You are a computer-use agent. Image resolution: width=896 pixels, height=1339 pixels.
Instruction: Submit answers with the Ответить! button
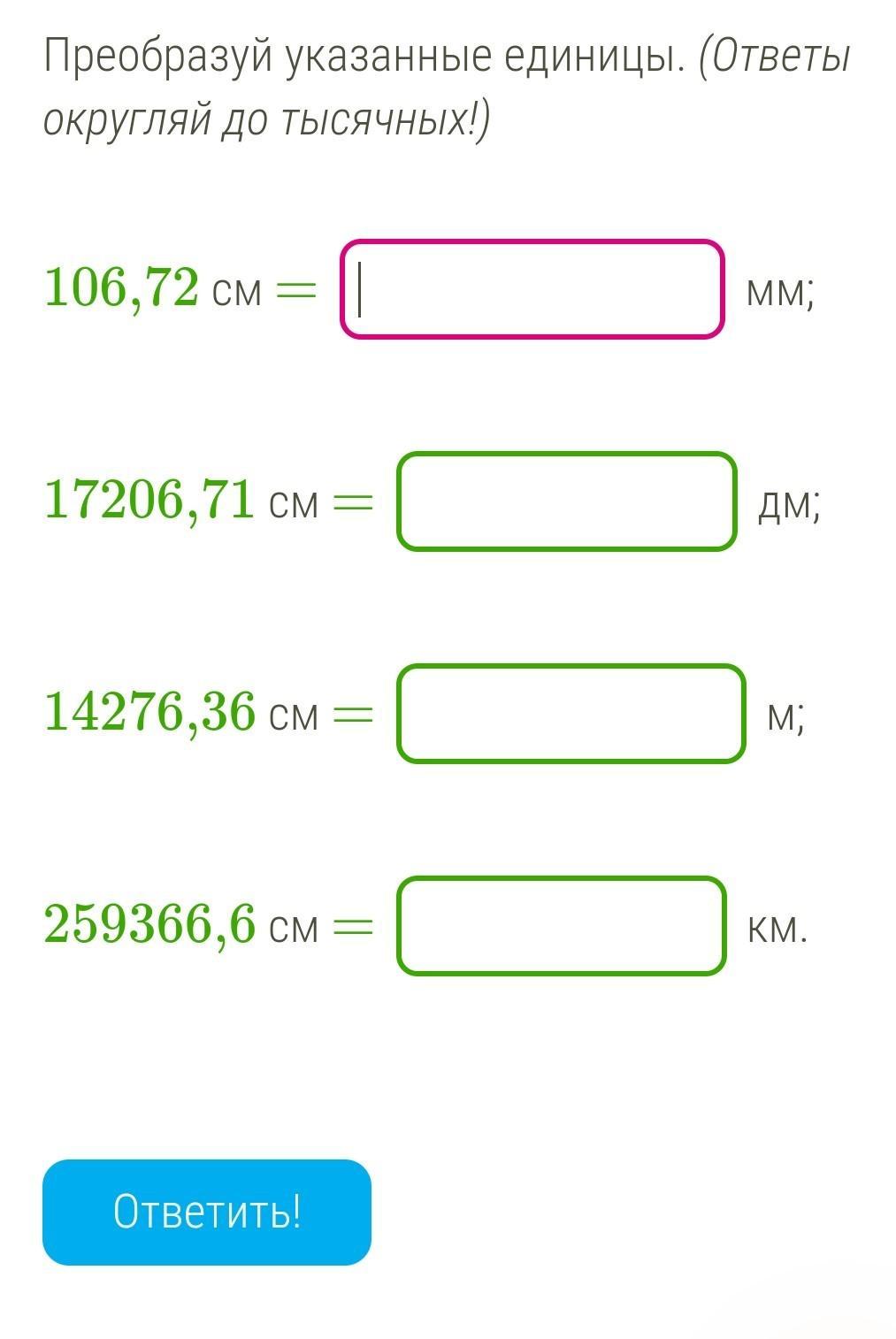pos(207,1212)
